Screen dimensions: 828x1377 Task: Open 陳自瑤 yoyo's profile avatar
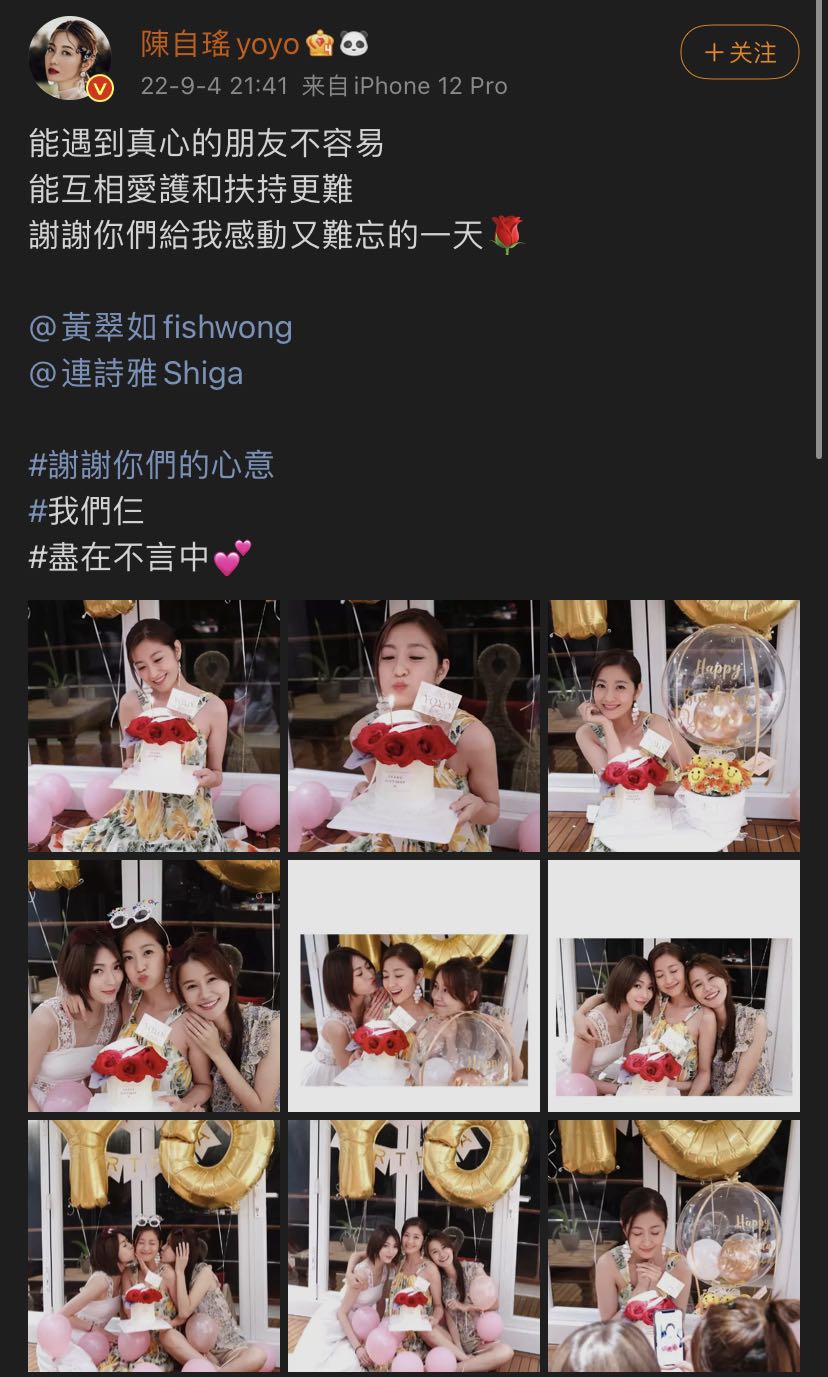coord(70,58)
